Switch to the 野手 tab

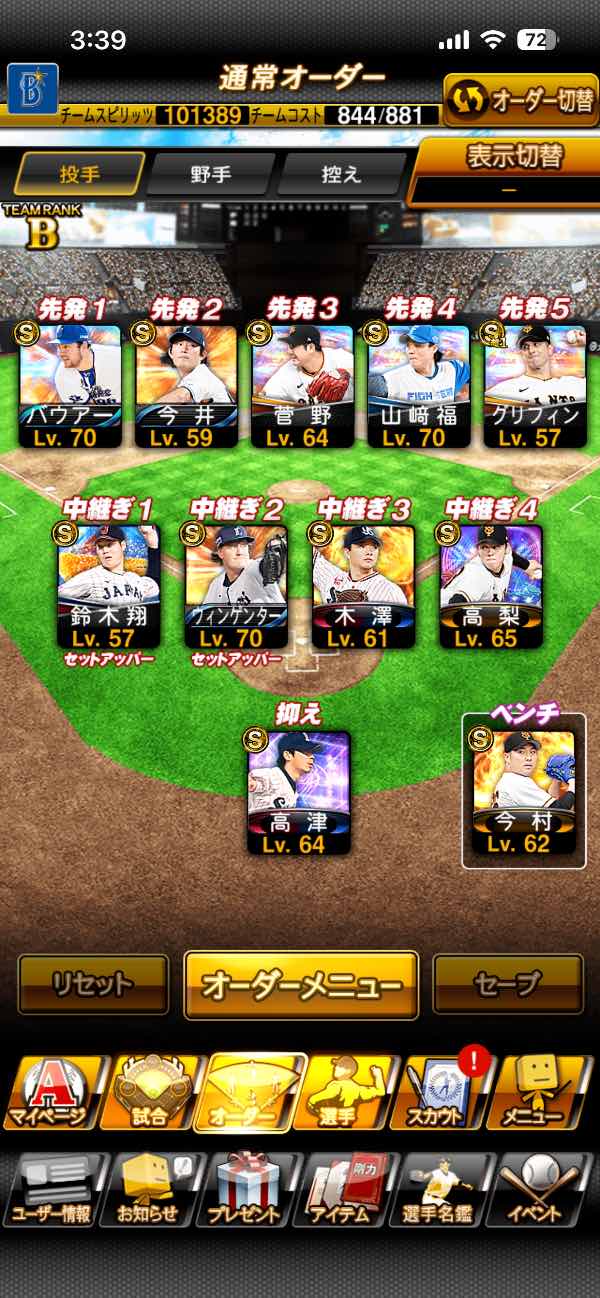pyautogui.click(x=210, y=174)
